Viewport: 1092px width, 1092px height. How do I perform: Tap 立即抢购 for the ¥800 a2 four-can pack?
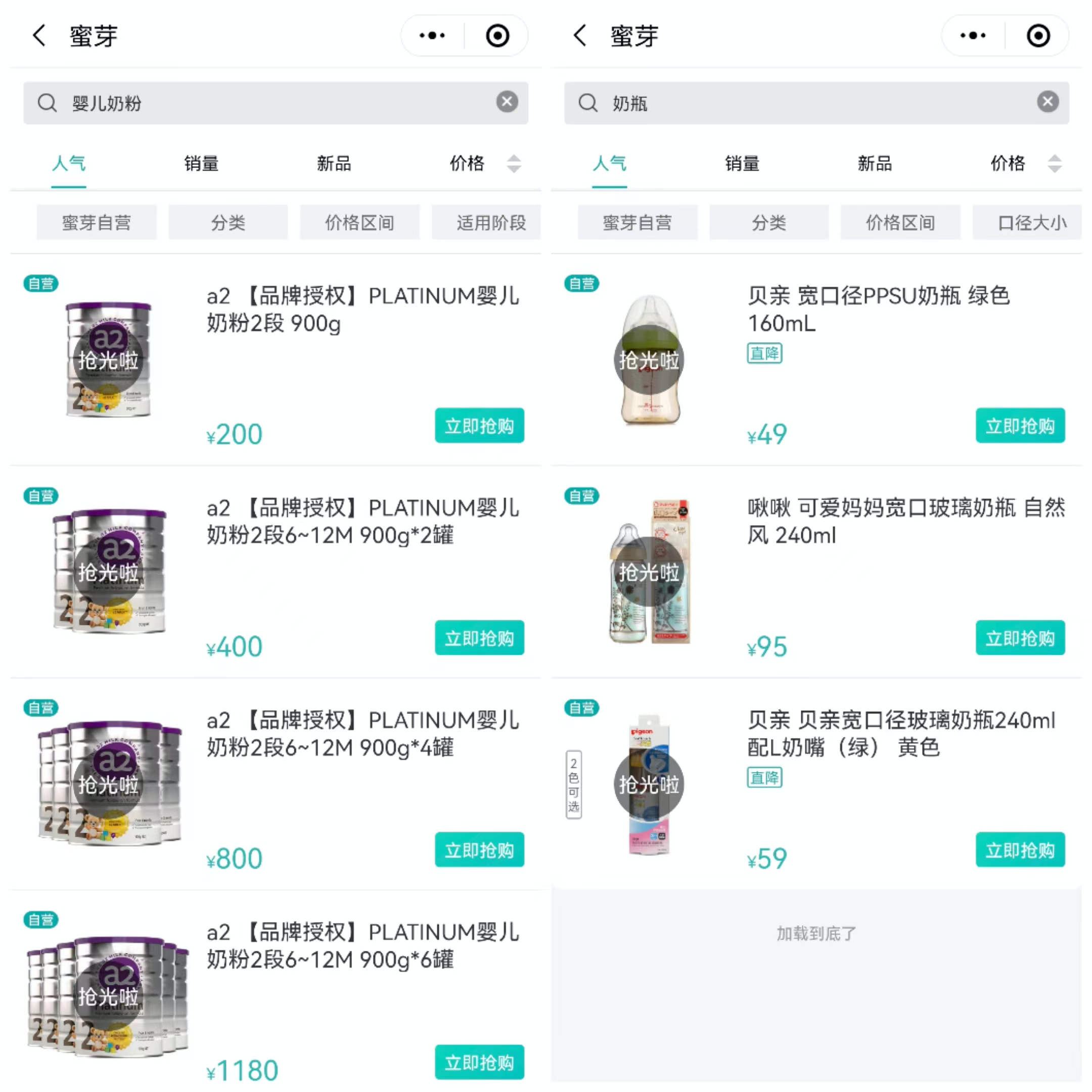tap(479, 850)
